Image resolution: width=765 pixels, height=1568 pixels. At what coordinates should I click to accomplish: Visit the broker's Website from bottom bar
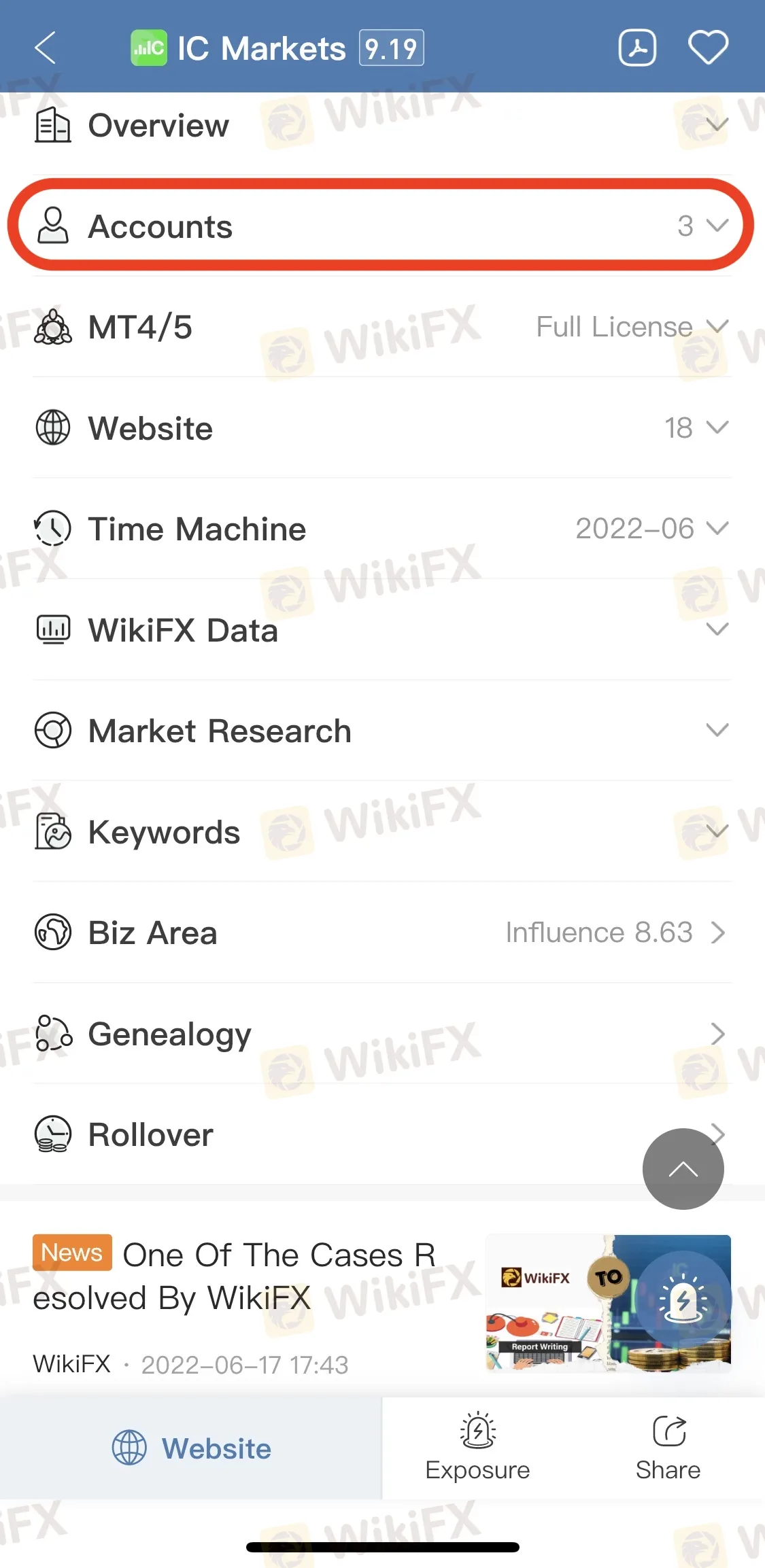pos(191,1448)
